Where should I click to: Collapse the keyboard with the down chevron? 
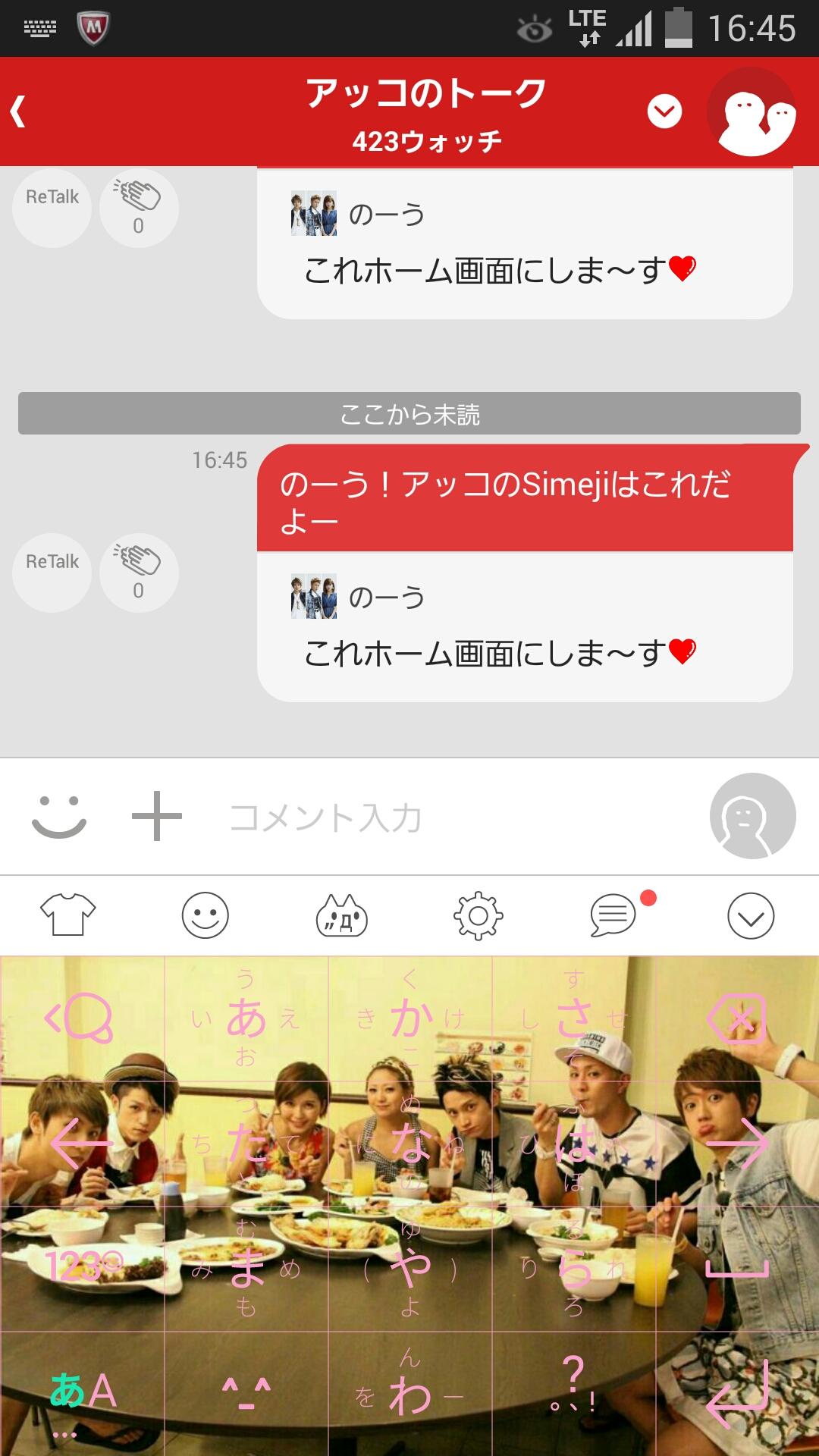[751, 915]
